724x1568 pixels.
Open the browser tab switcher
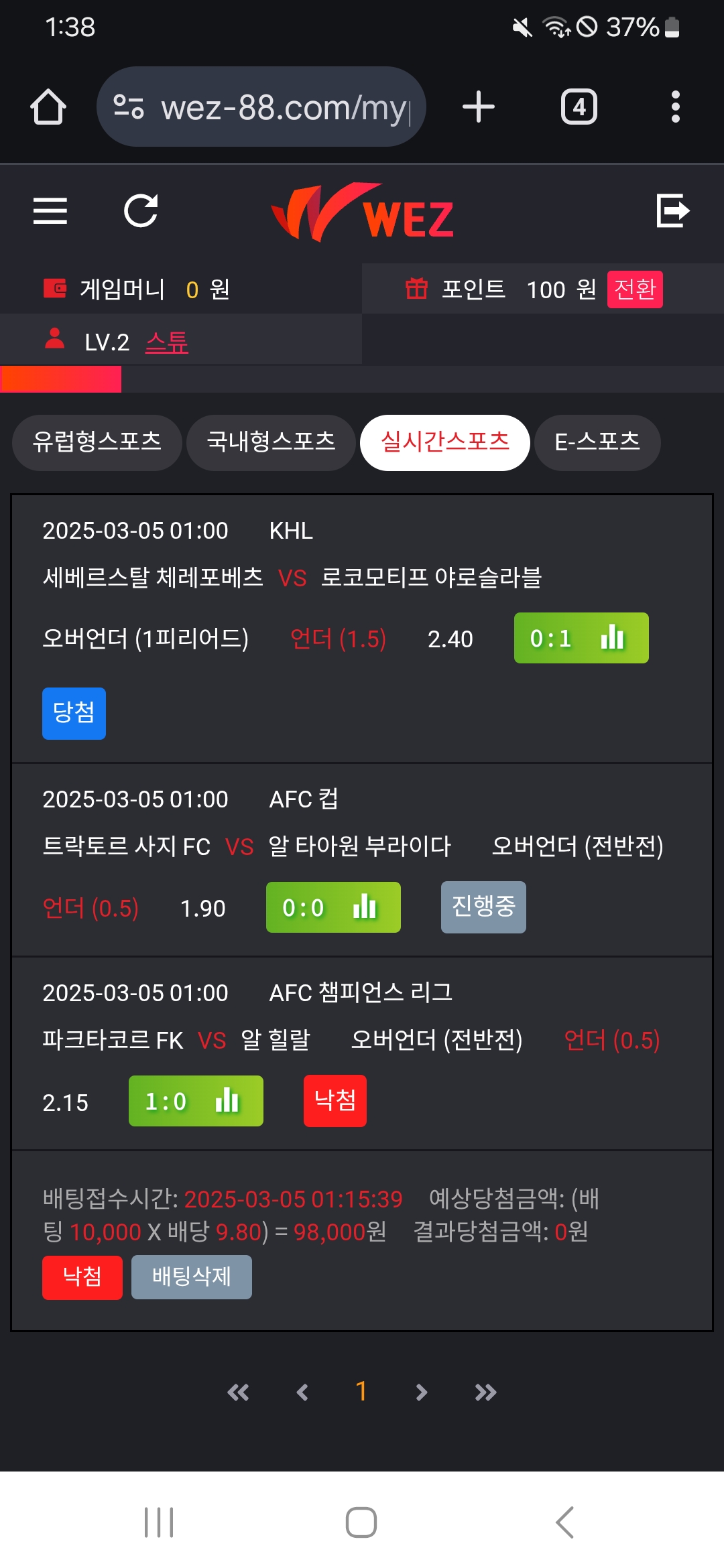click(x=579, y=107)
